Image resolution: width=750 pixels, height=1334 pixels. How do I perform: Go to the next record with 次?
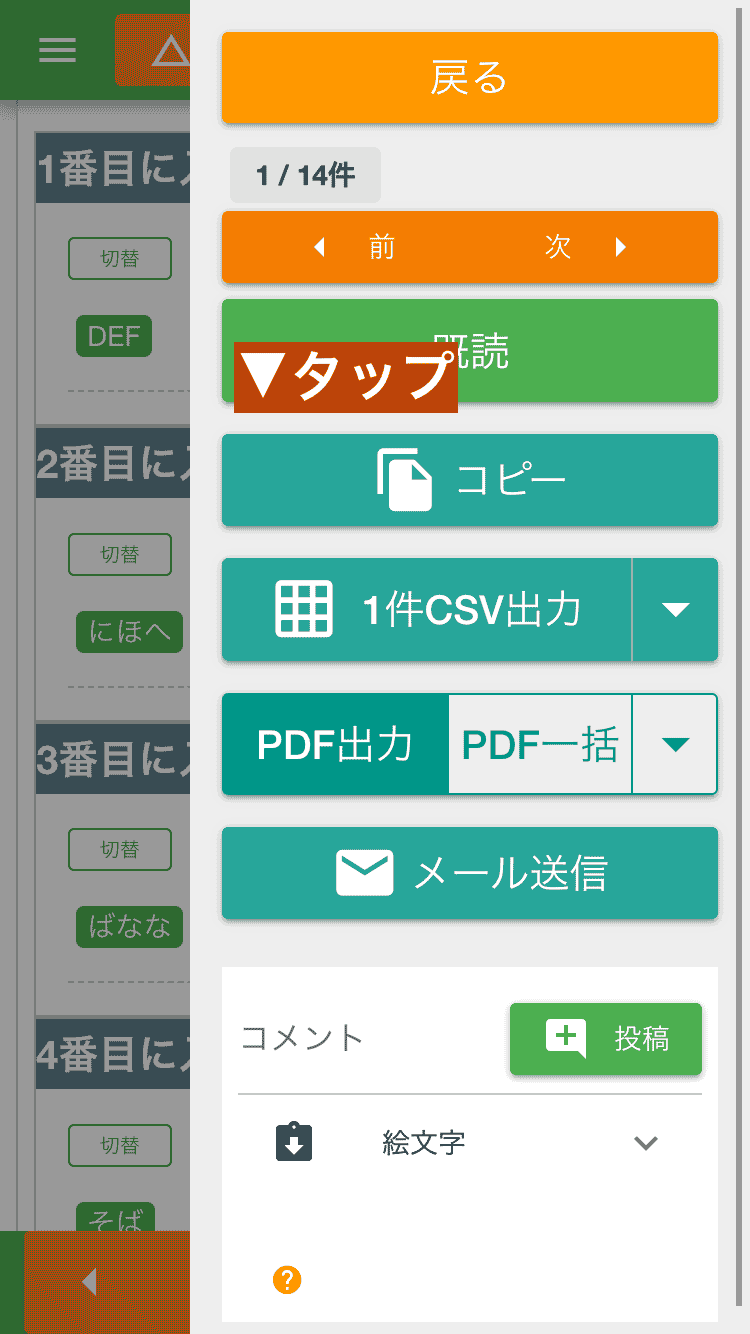click(x=557, y=247)
